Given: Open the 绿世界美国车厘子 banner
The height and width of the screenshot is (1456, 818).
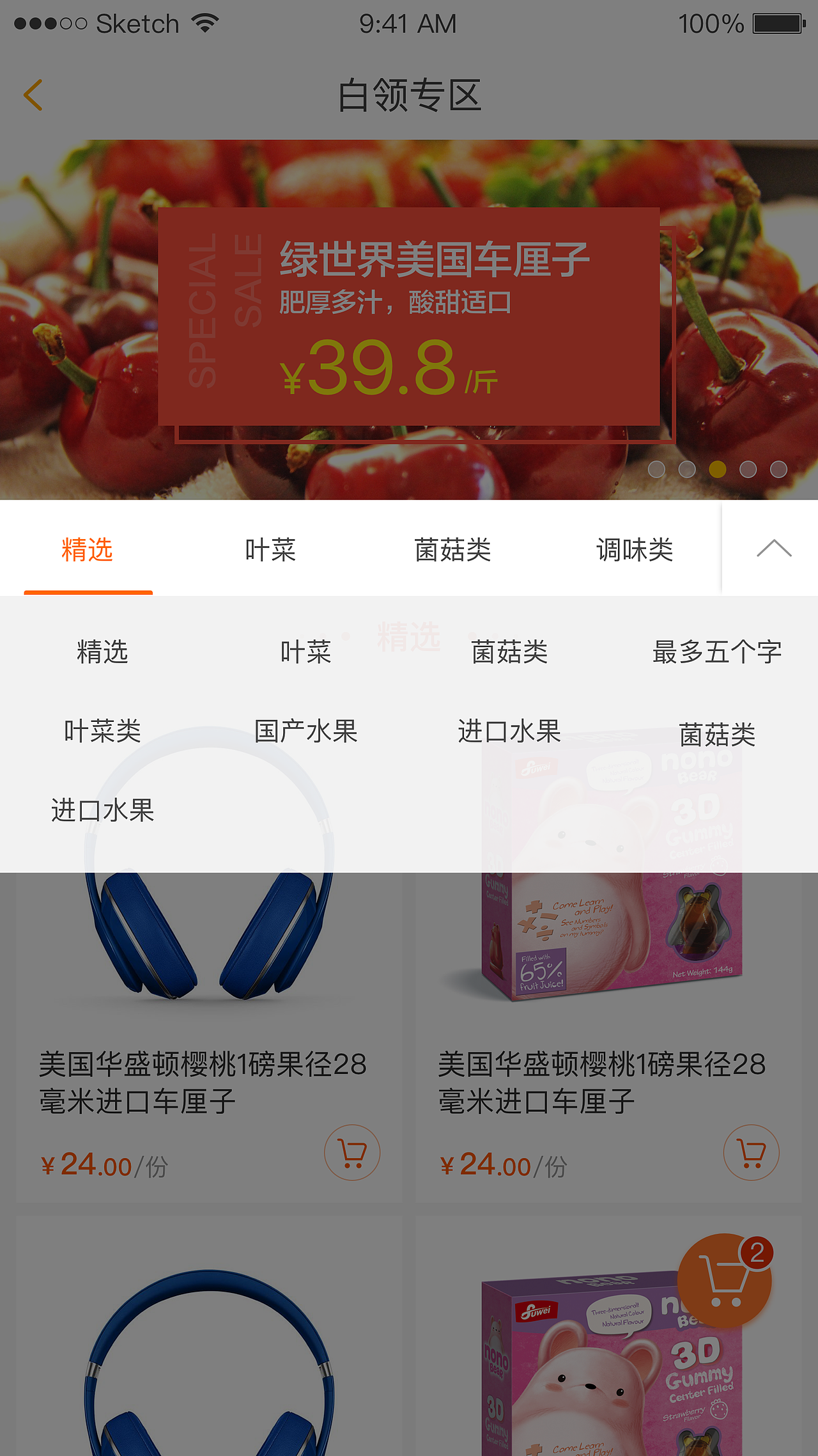Looking at the screenshot, I should 409,317.
